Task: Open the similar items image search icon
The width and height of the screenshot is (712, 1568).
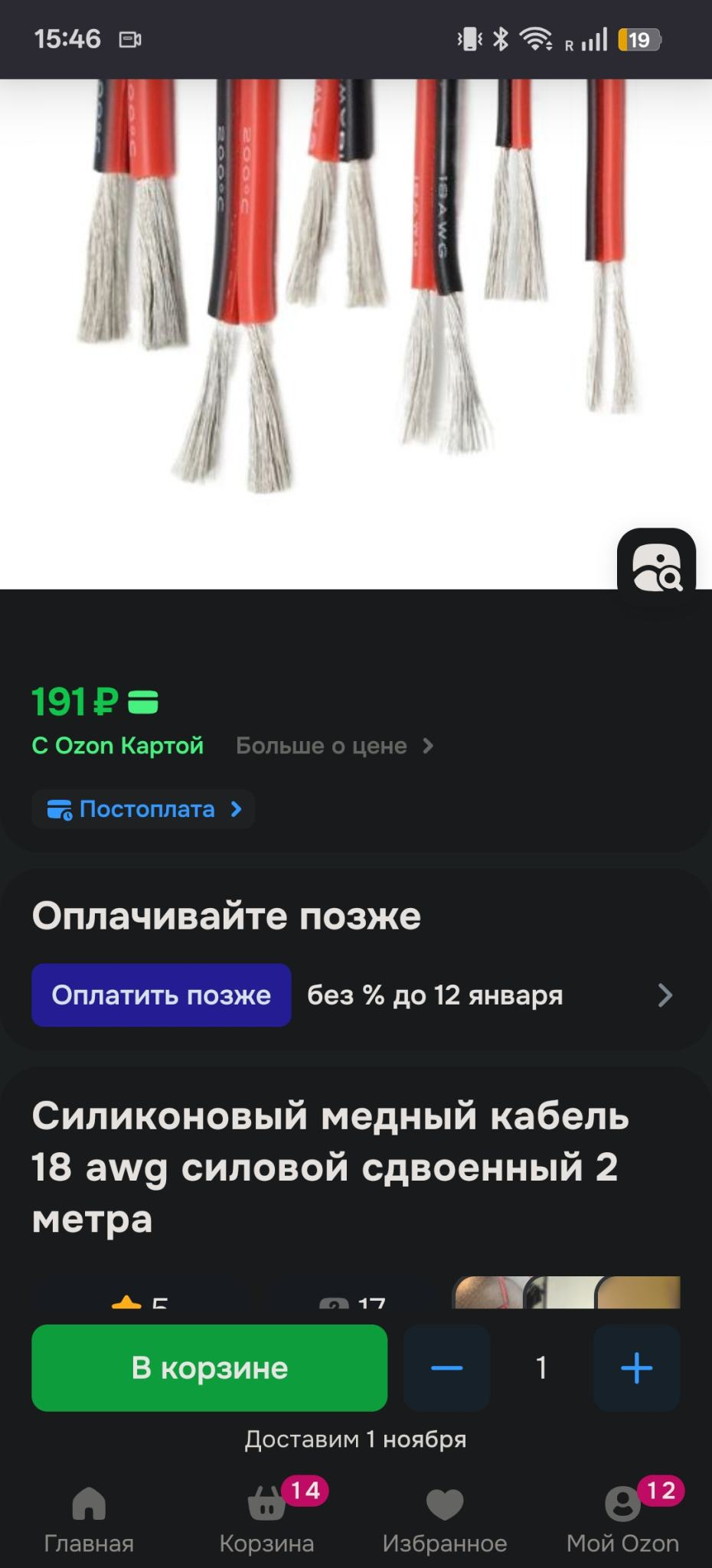Action: pyautogui.click(x=656, y=567)
